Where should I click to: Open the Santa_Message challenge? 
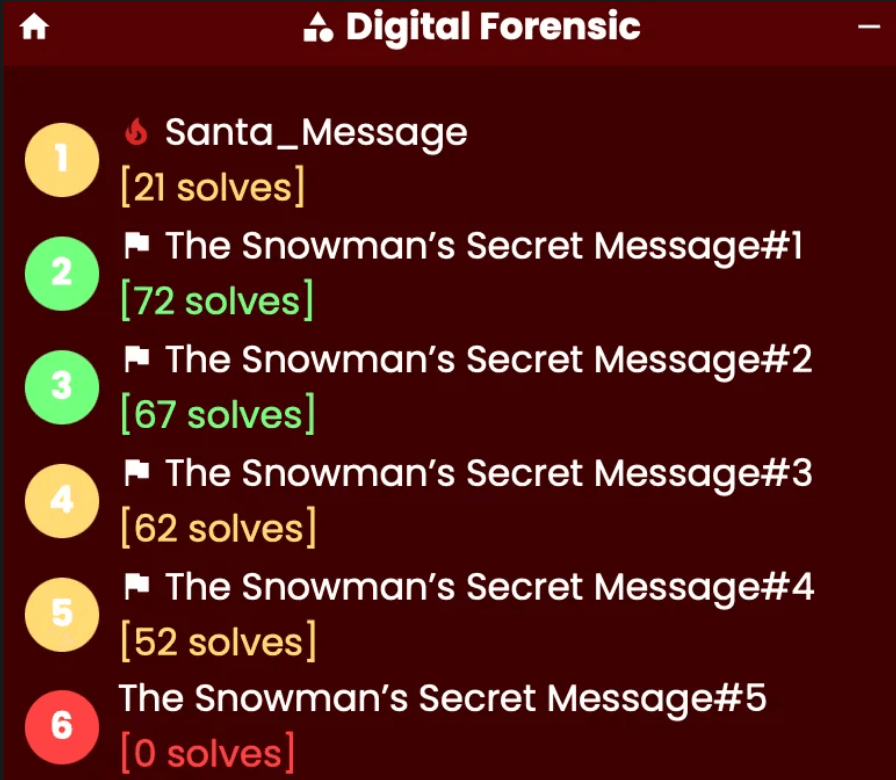point(315,132)
